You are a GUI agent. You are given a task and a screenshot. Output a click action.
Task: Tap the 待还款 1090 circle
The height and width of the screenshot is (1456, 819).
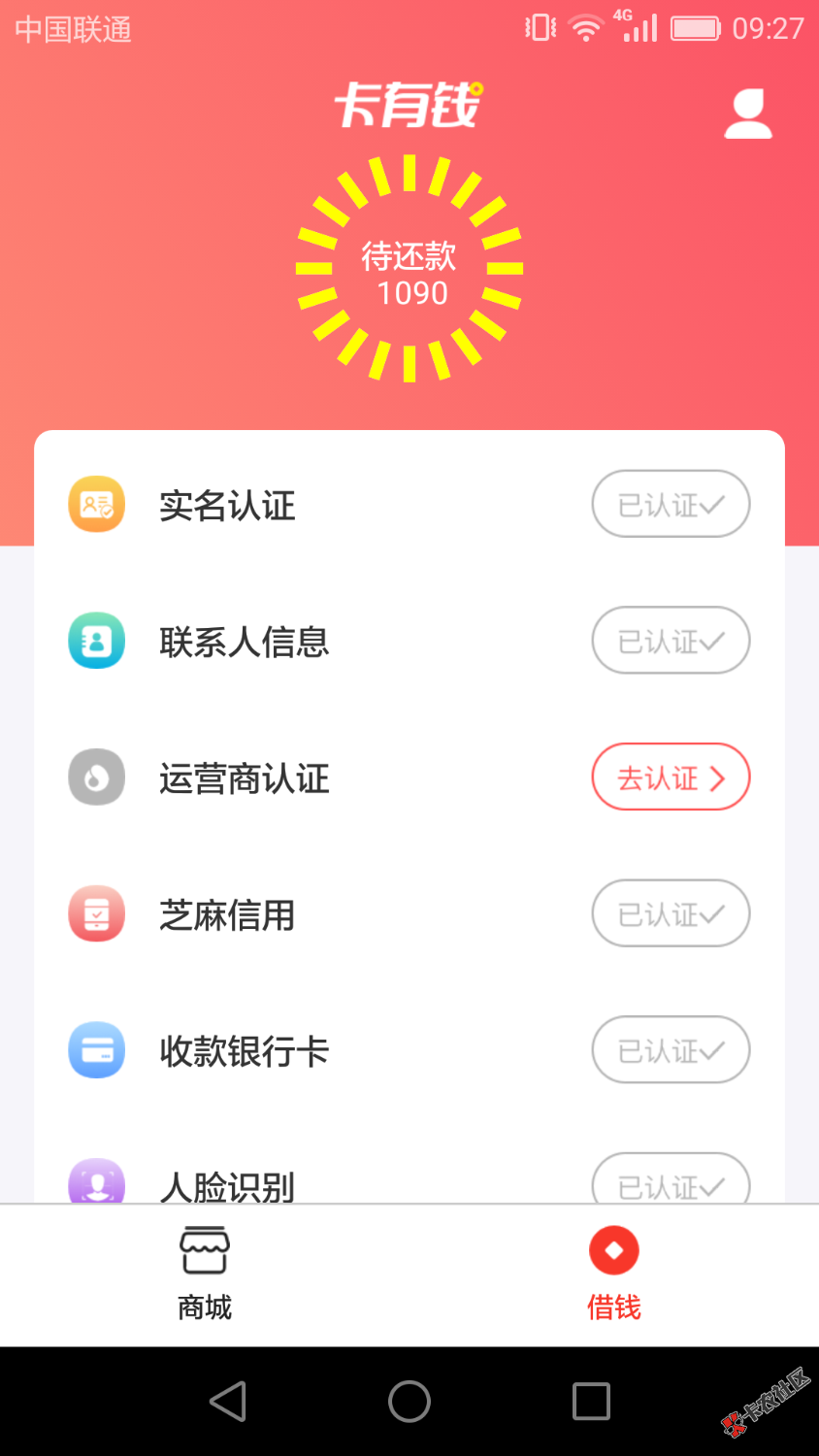pyautogui.click(x=409, y=269)
